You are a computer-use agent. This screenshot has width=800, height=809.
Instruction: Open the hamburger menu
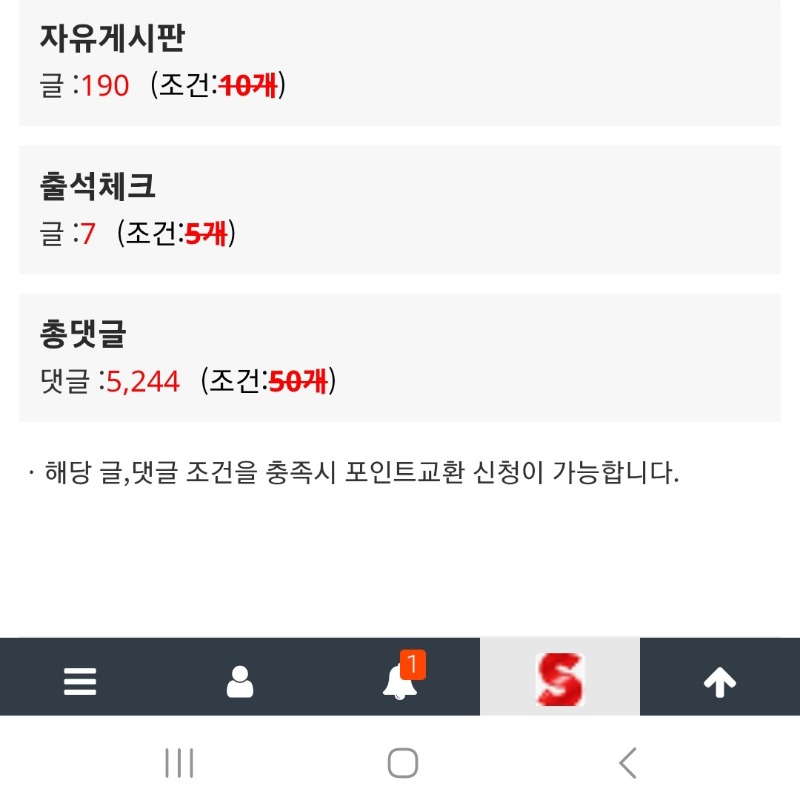(x=80, y=681)
